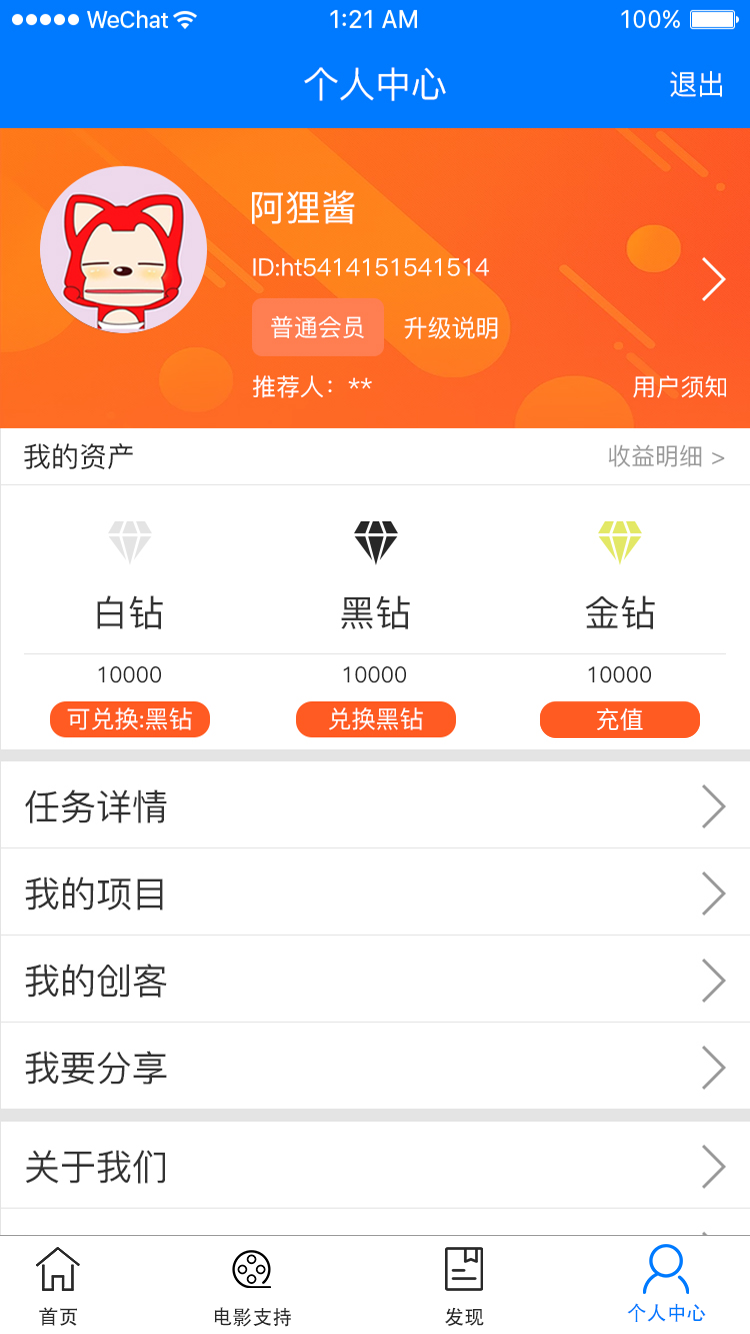Image resolution: width=750 pixels, height=1334 pixels.
Task: Tap the 普通会员 badge
Action: tap(318, 327)
